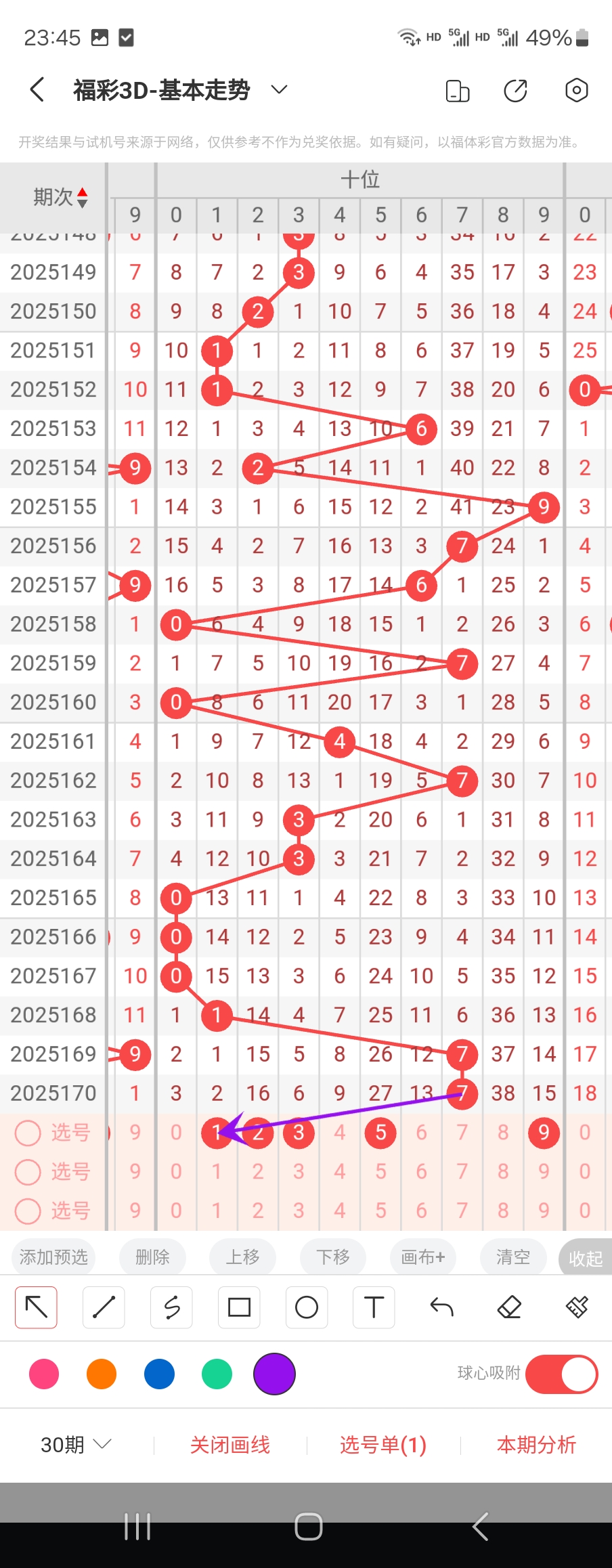Tap the 删除 button

click(152, 1257)
